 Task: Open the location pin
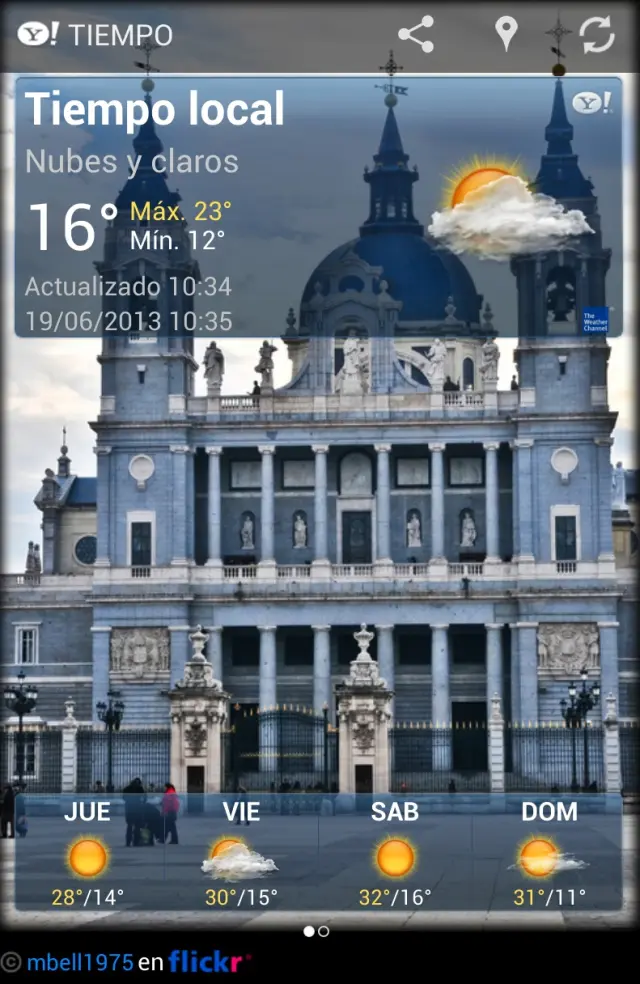507,35
